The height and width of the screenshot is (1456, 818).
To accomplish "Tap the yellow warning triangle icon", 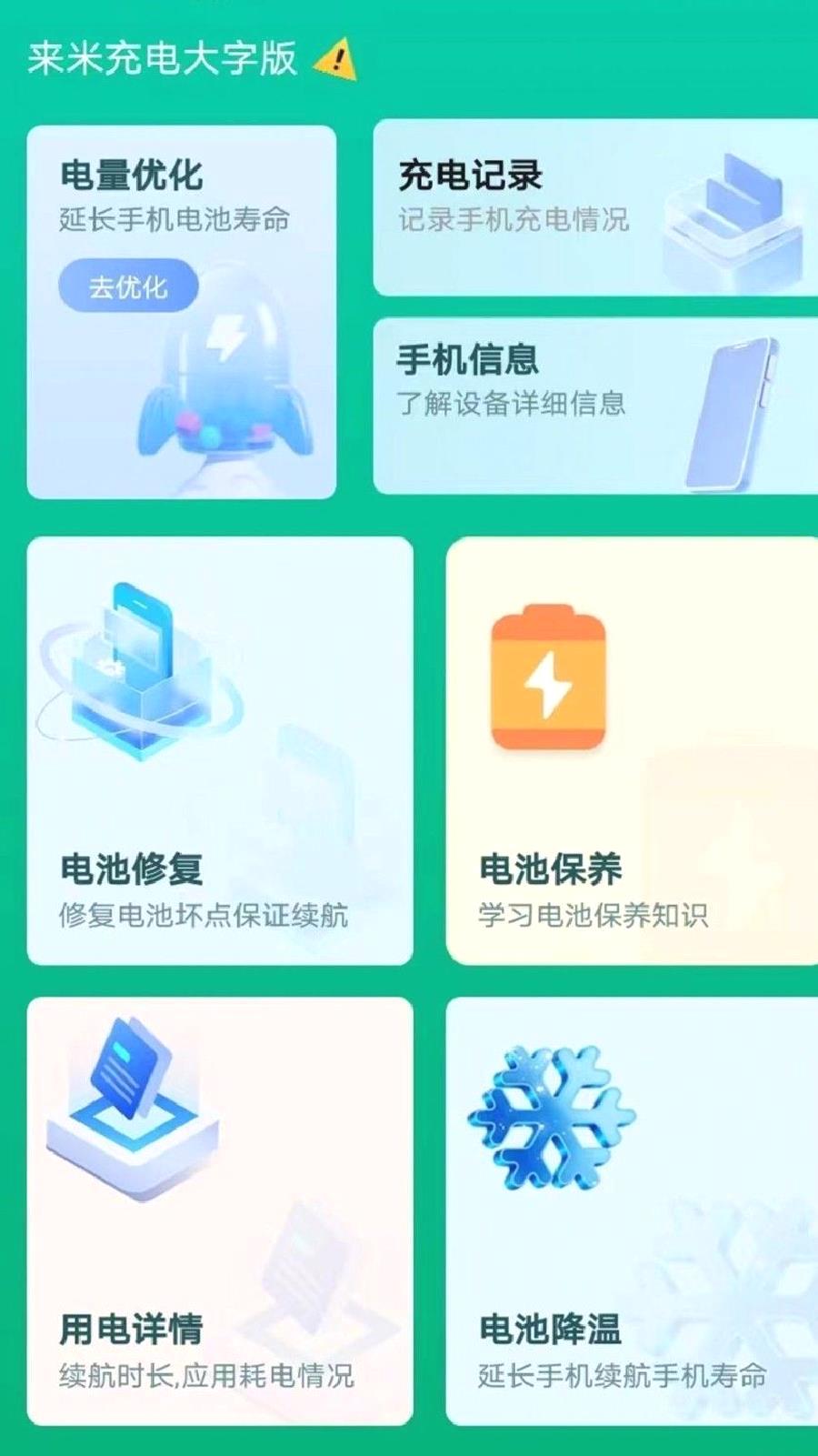I will (x=336, y=60).
